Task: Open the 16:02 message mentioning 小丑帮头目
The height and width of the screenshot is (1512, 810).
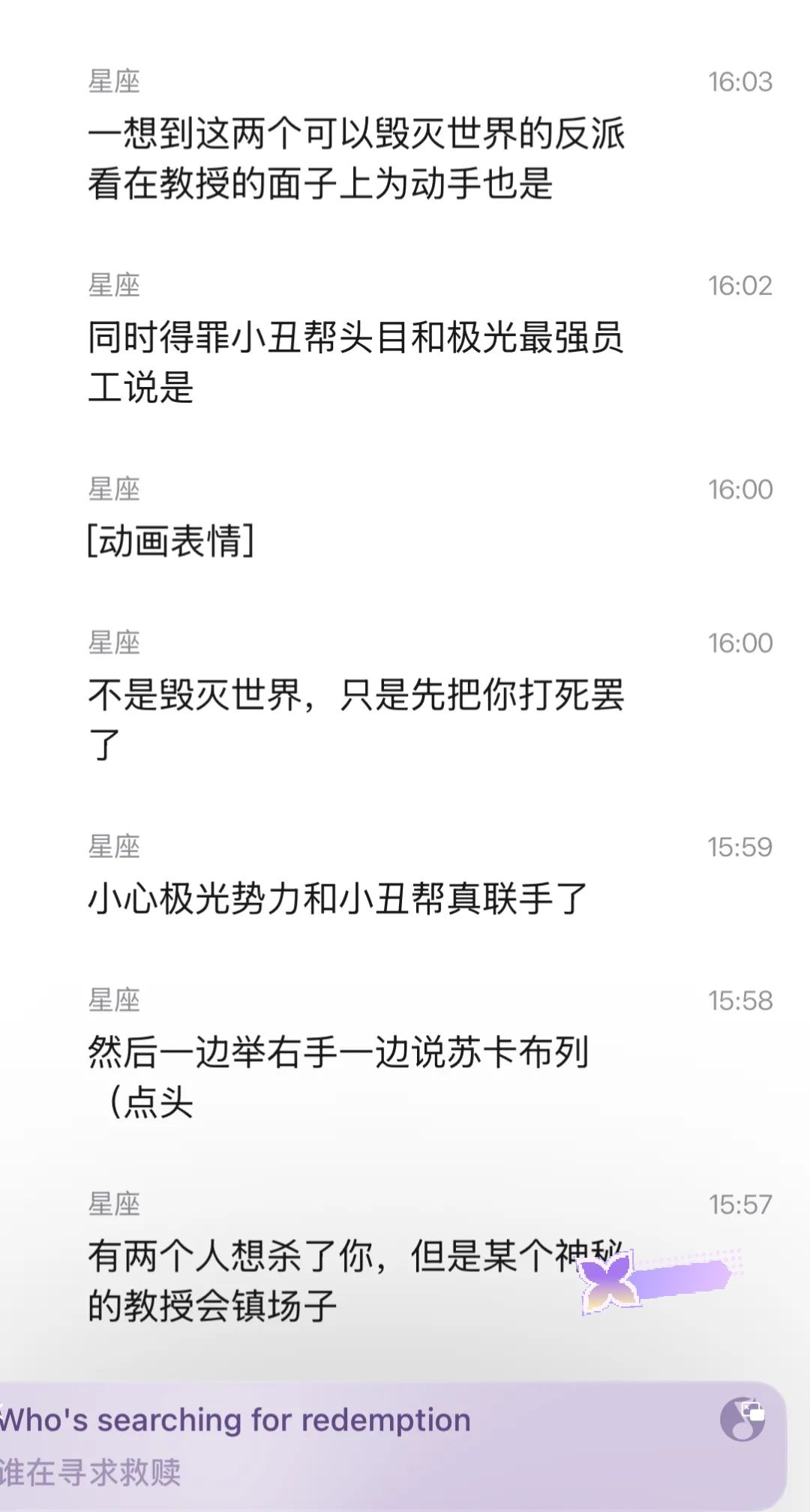Action: (356, 362)
